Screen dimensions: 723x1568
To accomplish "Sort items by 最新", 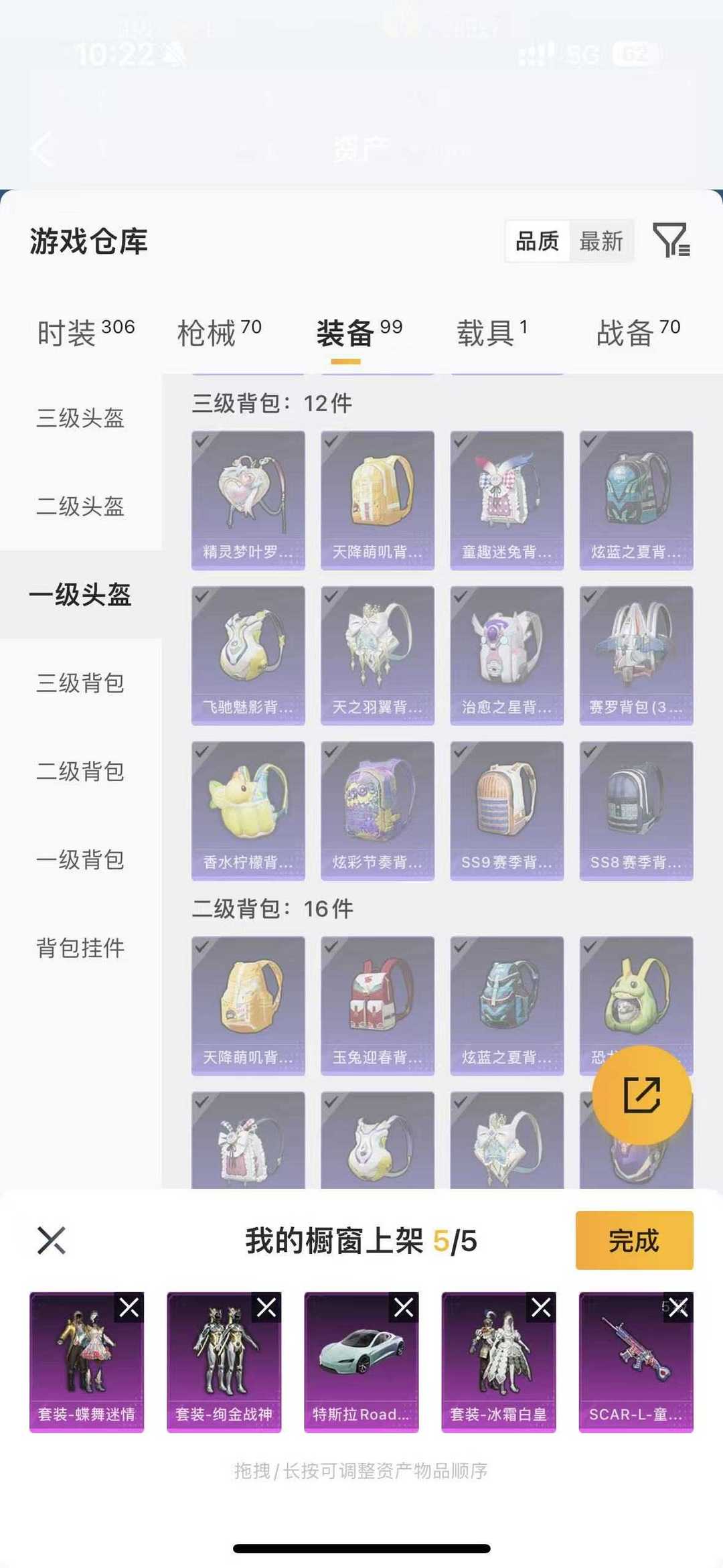I will click(x=600, y=241).
